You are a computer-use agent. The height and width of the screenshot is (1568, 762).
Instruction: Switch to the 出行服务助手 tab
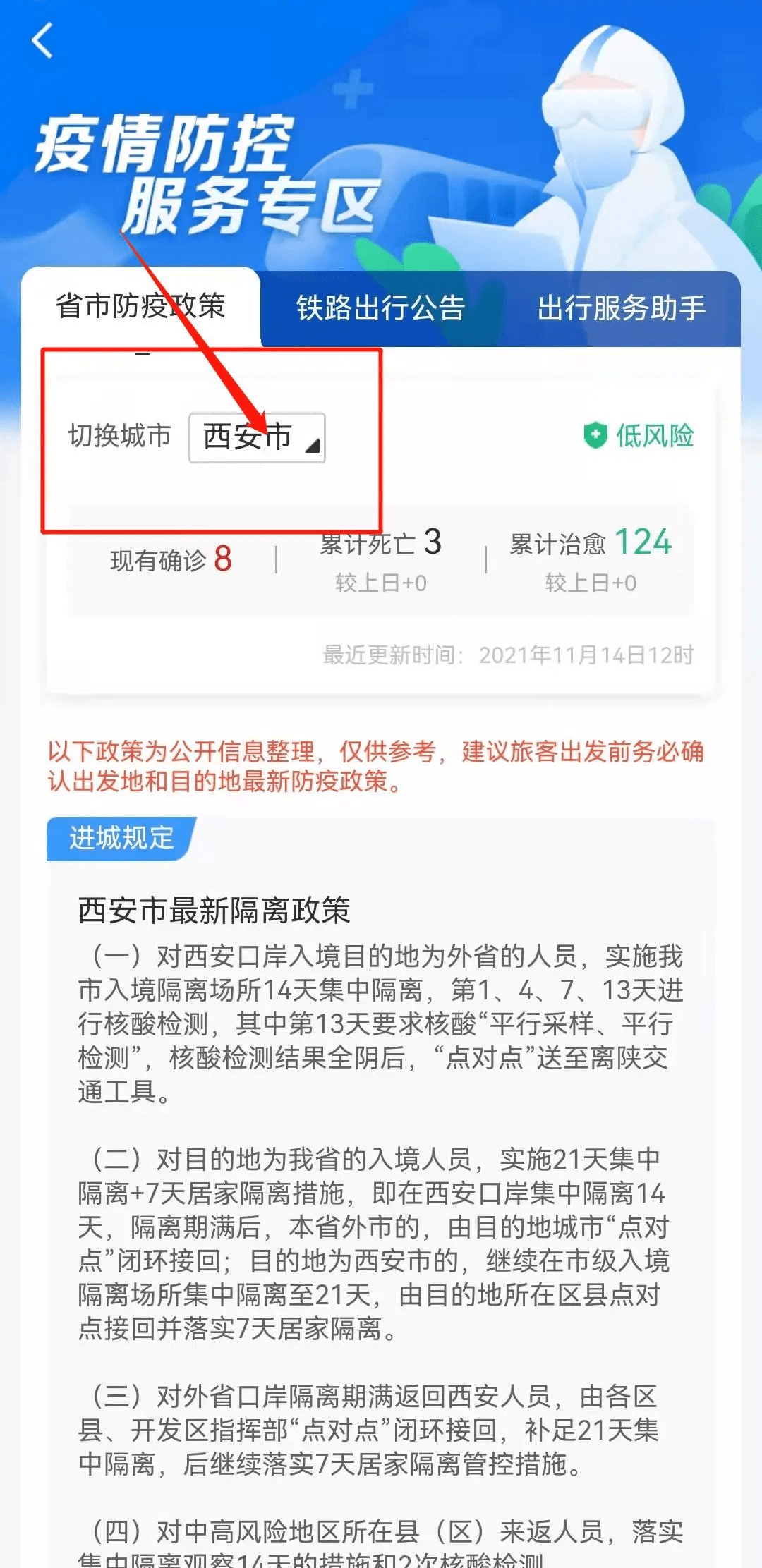click(621, 308)
